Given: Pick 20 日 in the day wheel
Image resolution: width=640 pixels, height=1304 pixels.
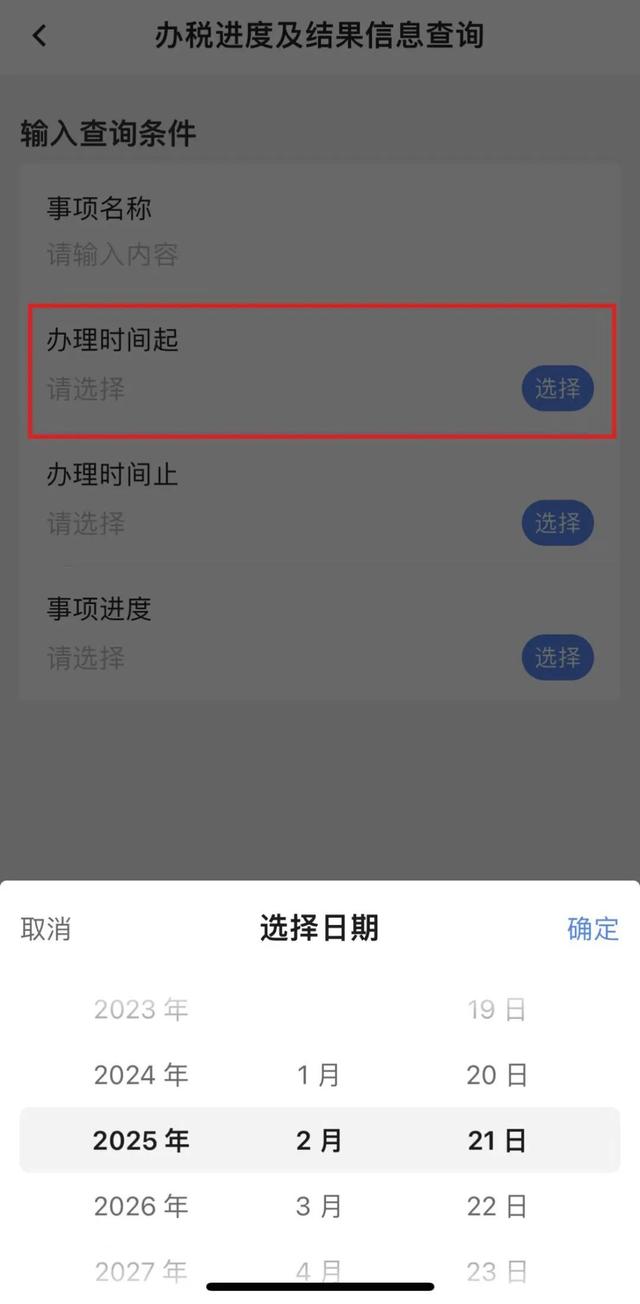Looking at the screenshot, I should coord(497,1075).
